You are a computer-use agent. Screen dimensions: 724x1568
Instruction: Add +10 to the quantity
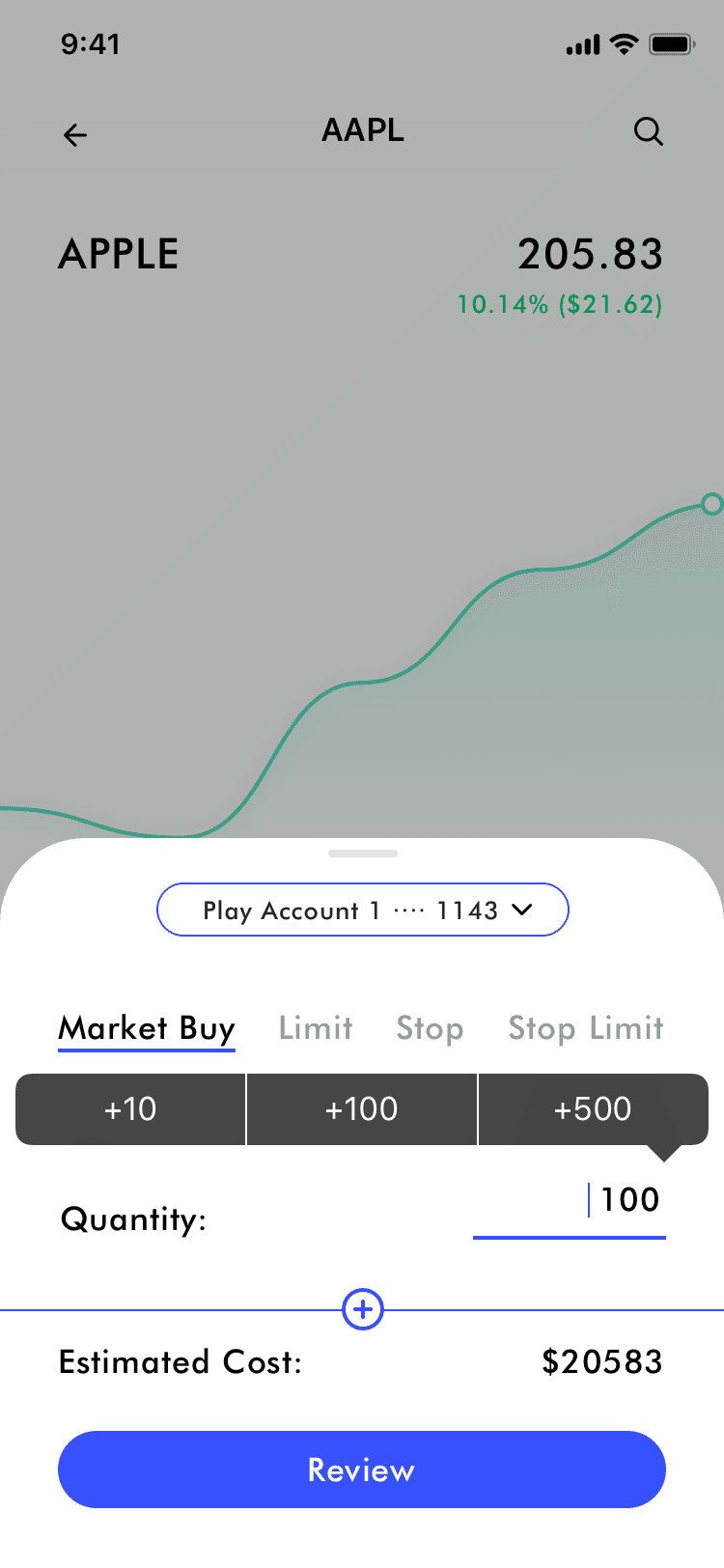pos(130,1109)
